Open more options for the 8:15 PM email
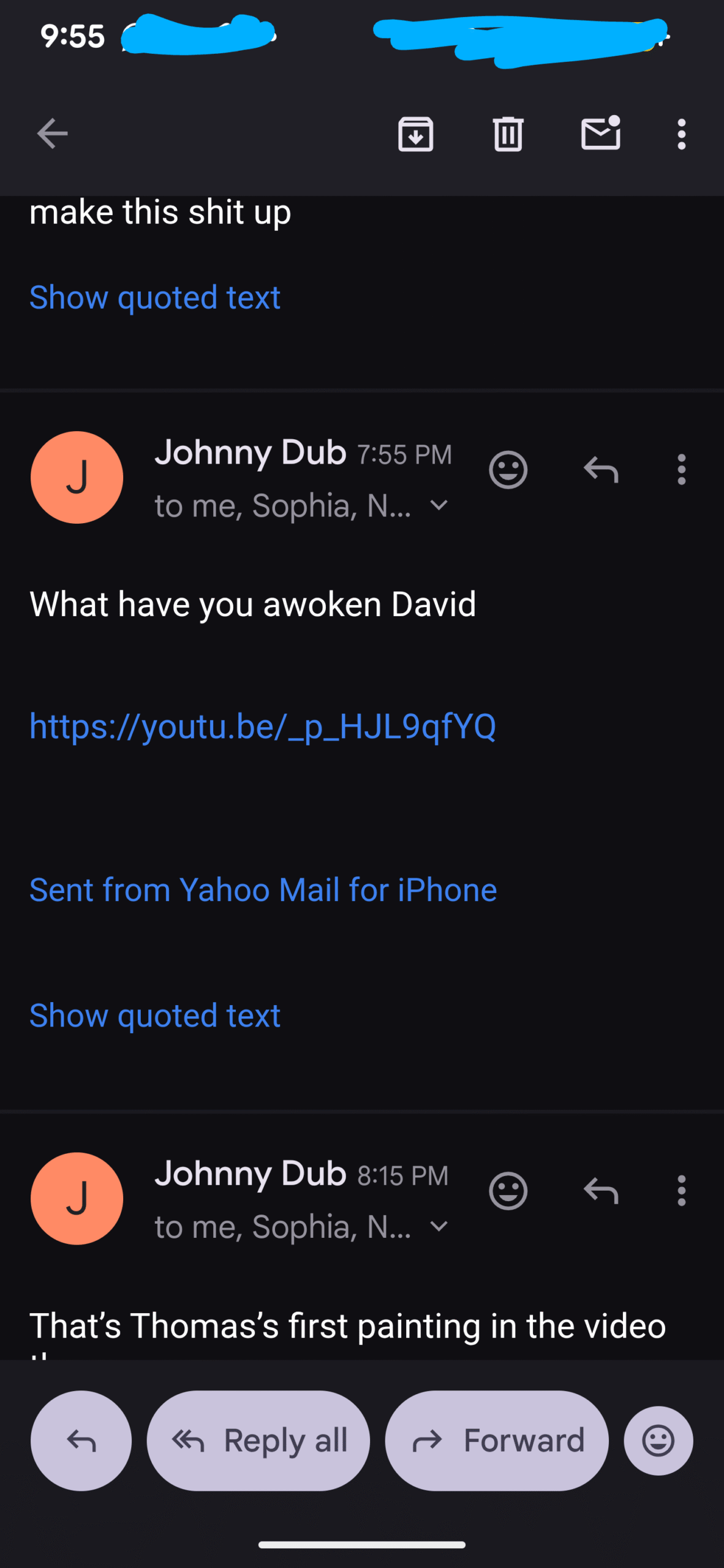This screenshot has height=1568, width=724. pos(681,1191)
